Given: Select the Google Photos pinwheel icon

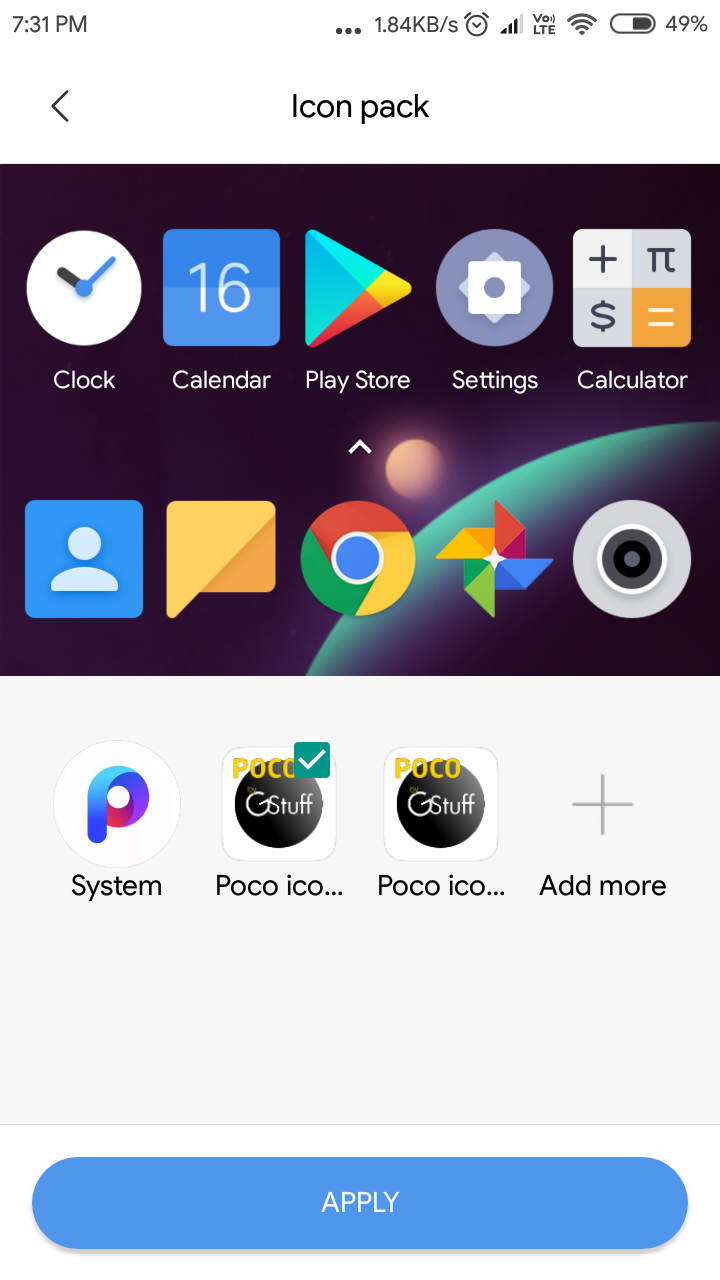Looking at the screenshot, I should [494, 558].
